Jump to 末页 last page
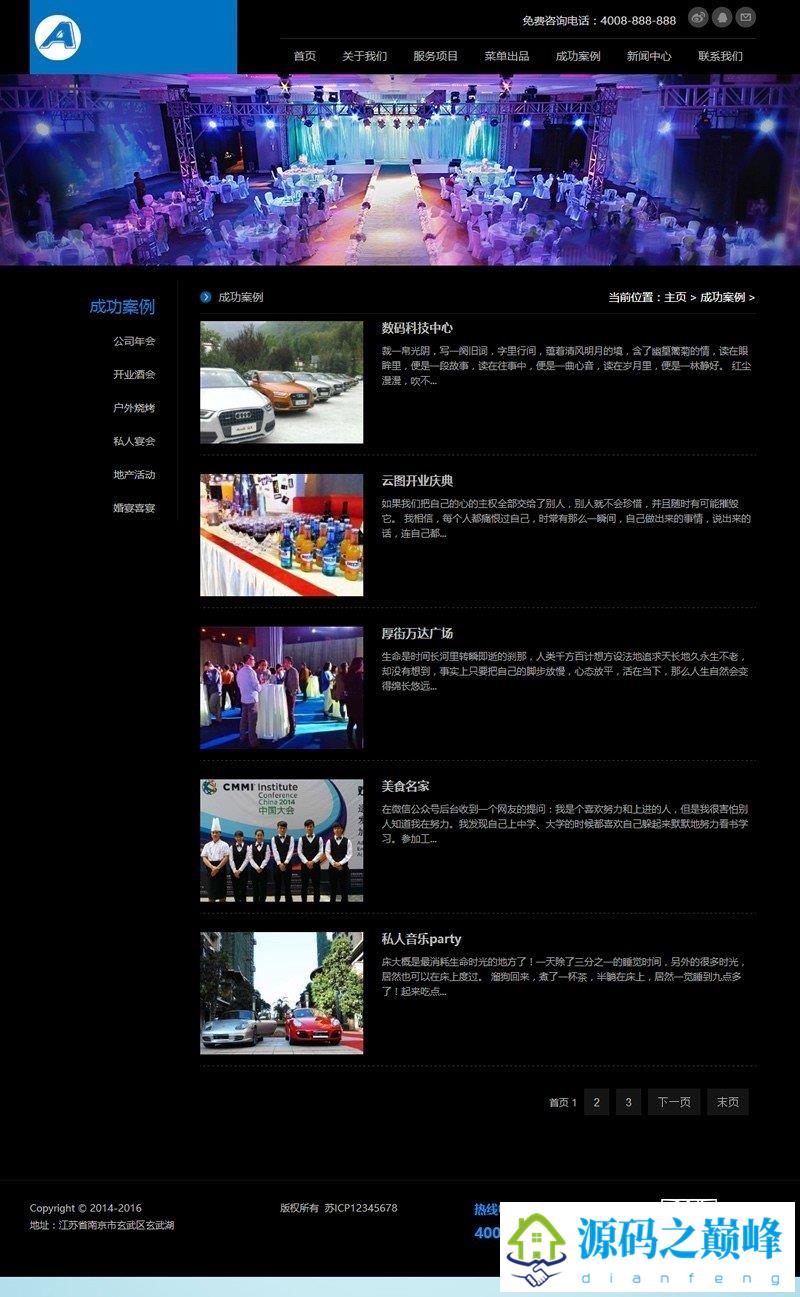Viewport: 800px width, 1297px height. [x=728, y=1102]
